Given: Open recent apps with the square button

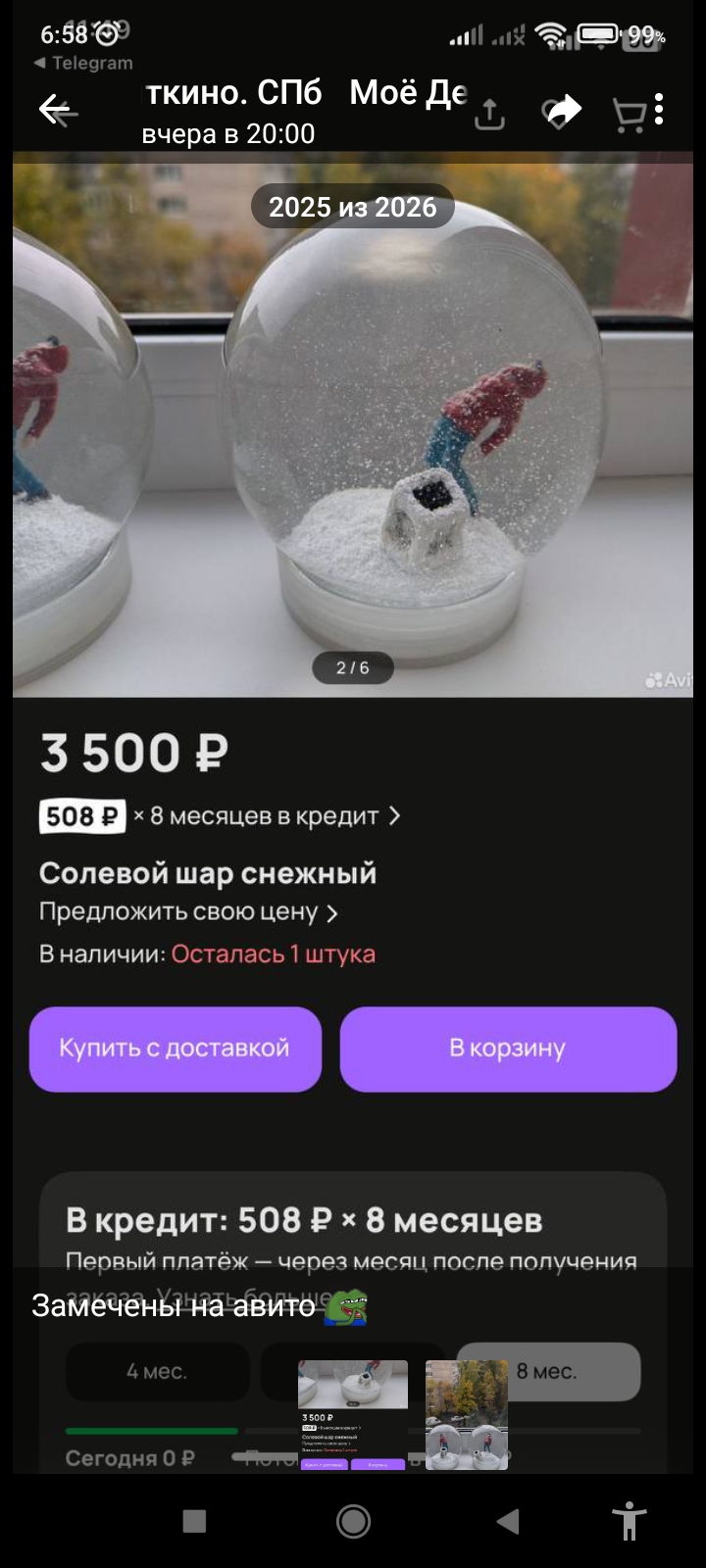Looking at the screenshot, I should point(194,1521).
